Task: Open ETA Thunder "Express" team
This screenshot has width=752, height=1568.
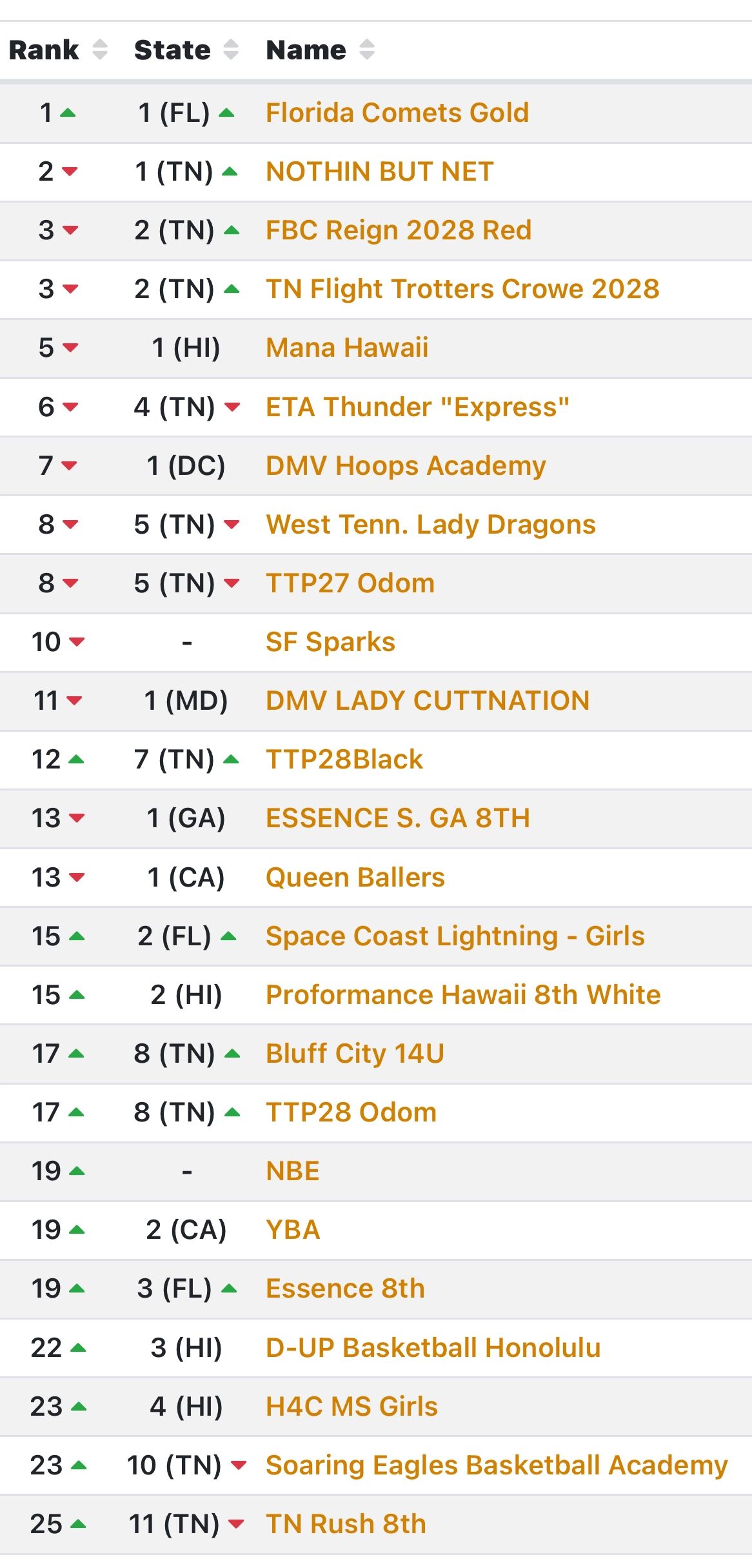Action: [417, 407]
